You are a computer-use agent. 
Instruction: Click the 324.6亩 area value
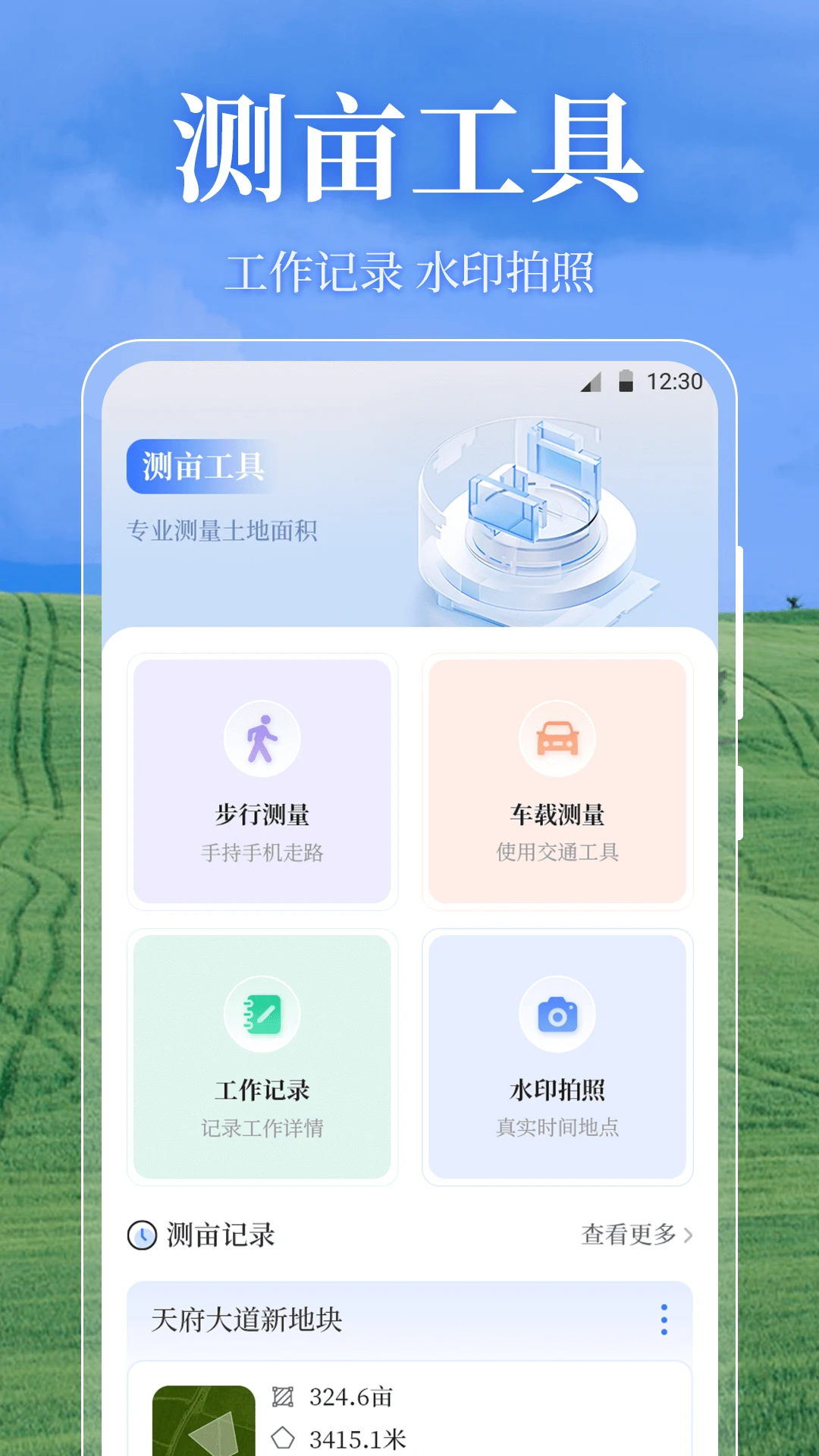coord(350,1398)
